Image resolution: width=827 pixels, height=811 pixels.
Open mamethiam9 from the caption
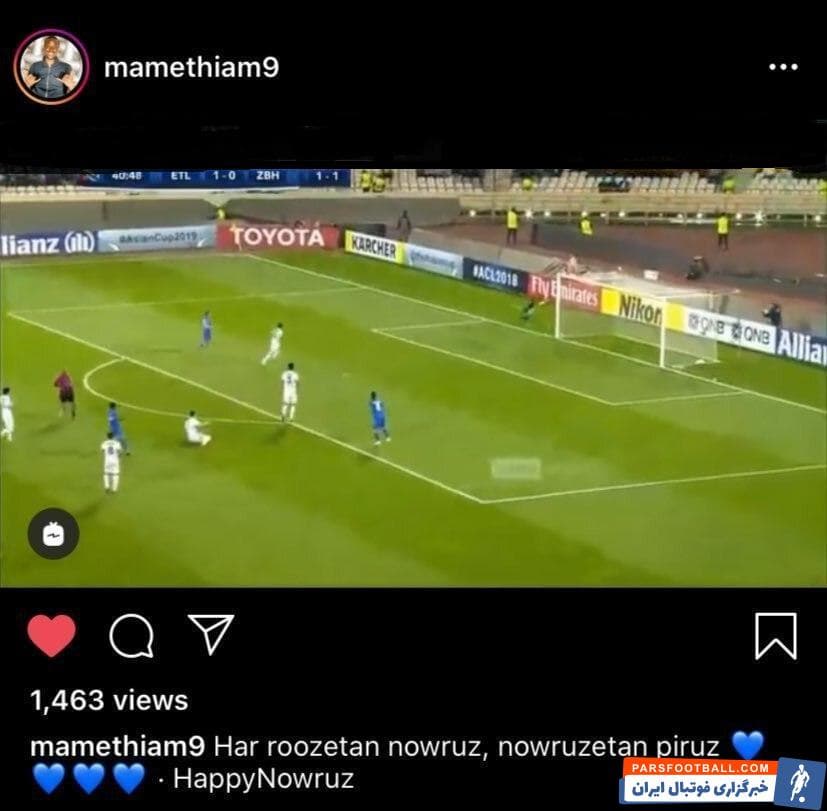tap(117, 746)
